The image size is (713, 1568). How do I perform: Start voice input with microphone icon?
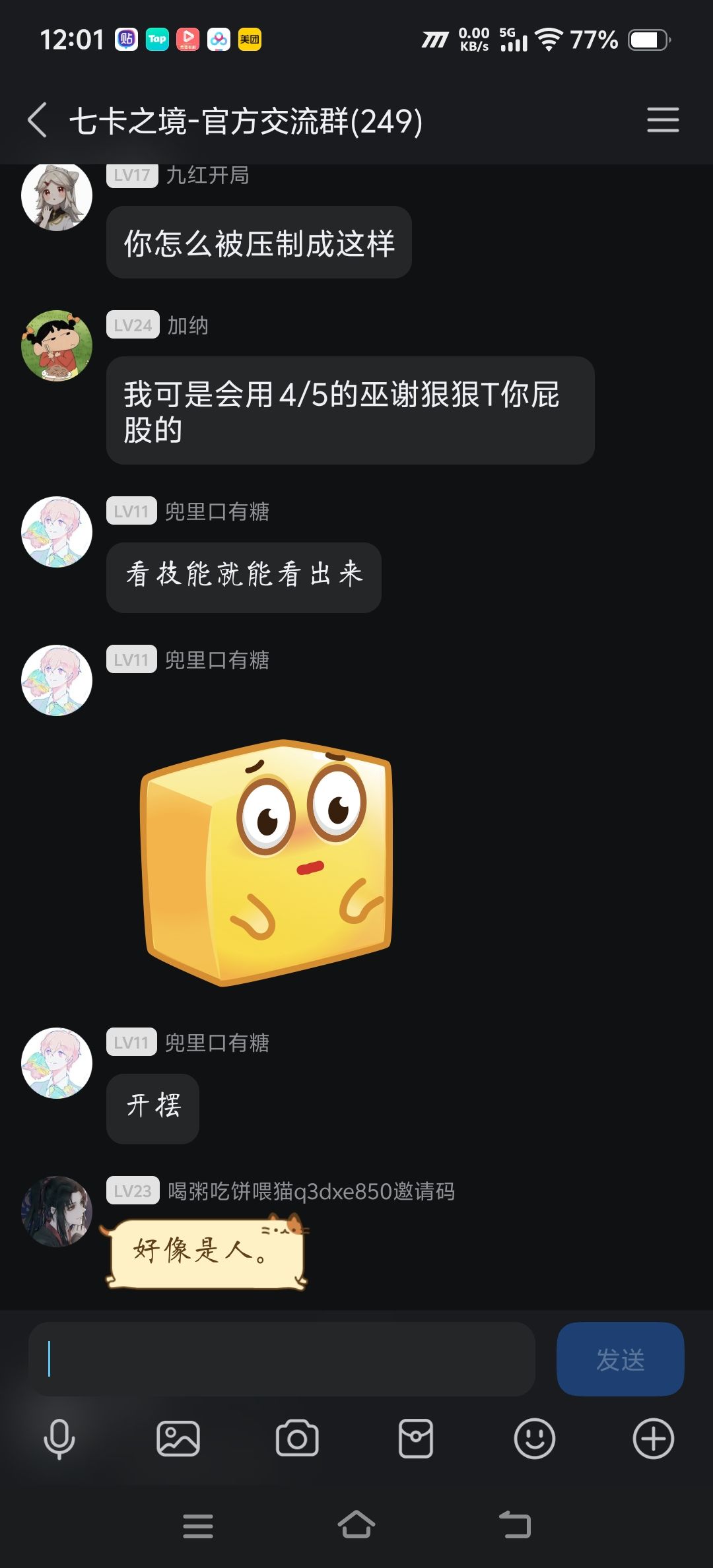click(x=59, y=1439)
